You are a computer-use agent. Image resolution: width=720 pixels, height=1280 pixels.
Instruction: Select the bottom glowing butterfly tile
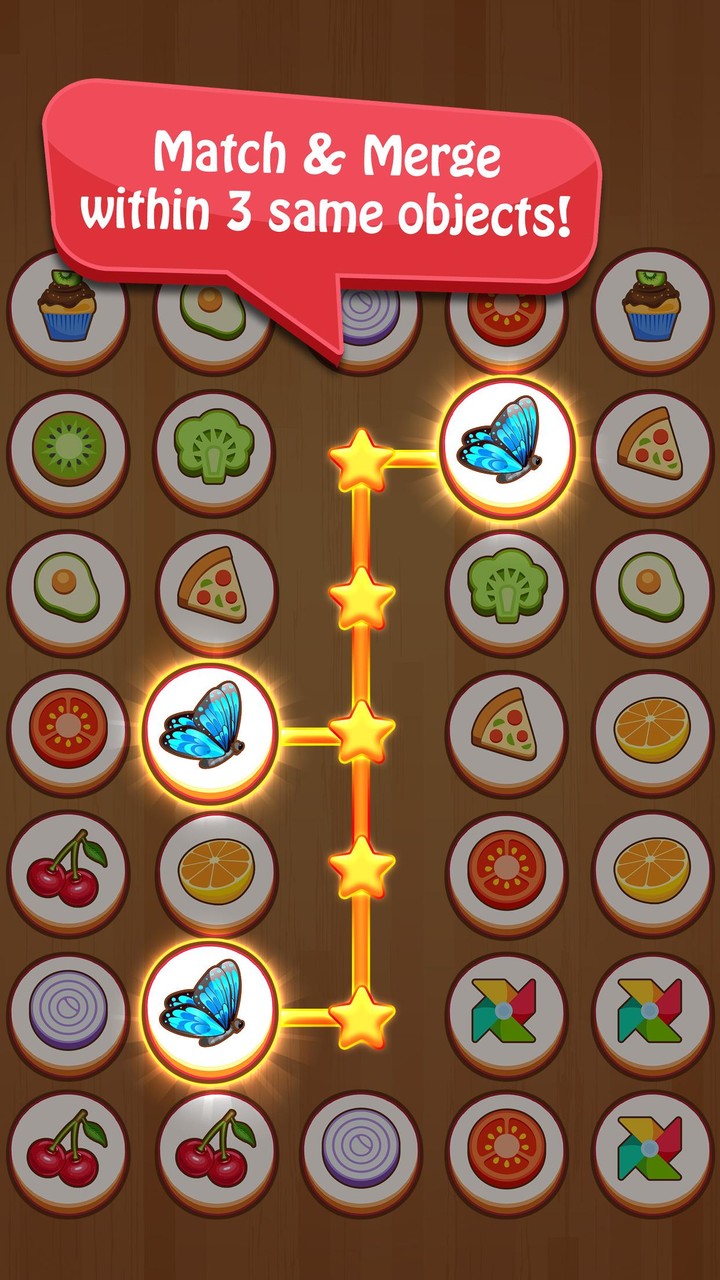click(x=210, y=1010)
